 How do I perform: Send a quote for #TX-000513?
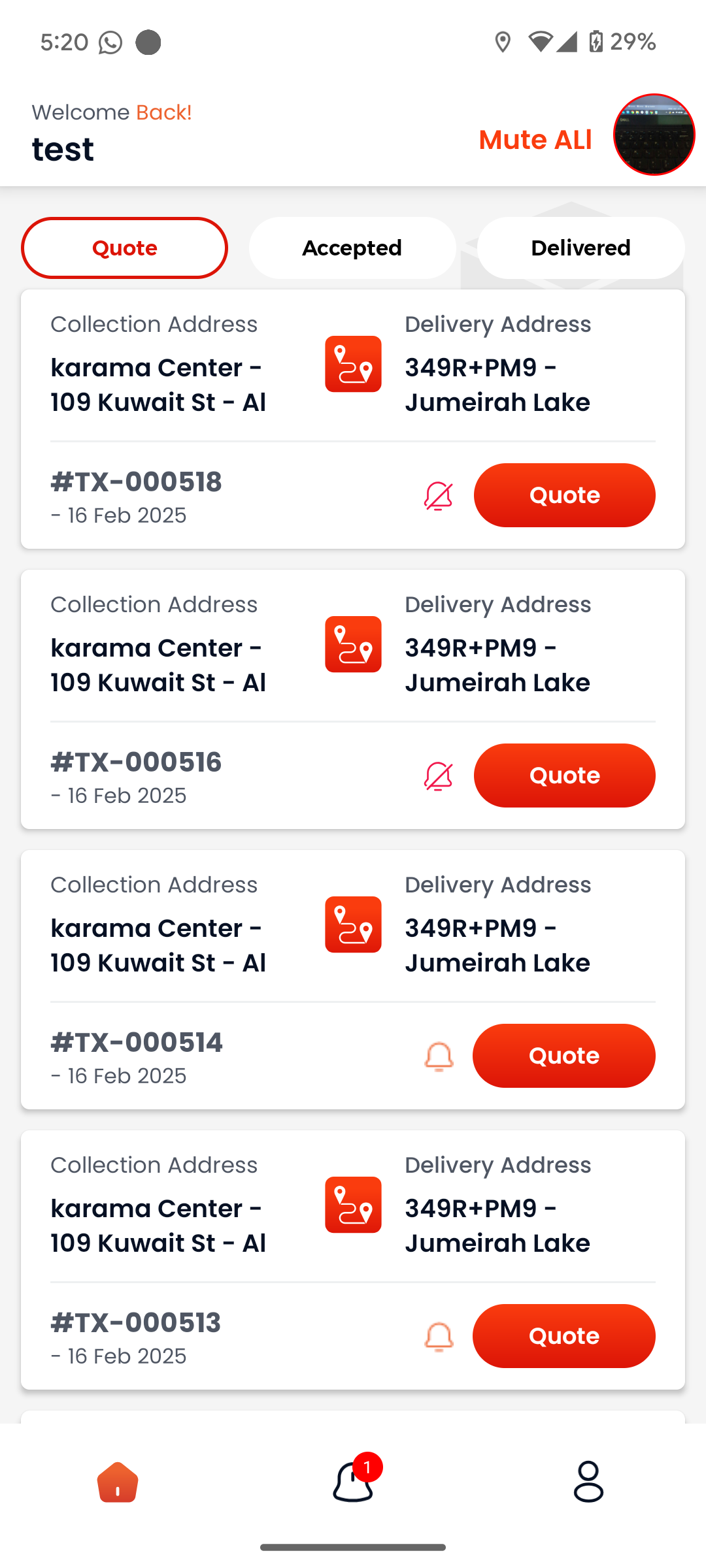tap(564, 1336)
